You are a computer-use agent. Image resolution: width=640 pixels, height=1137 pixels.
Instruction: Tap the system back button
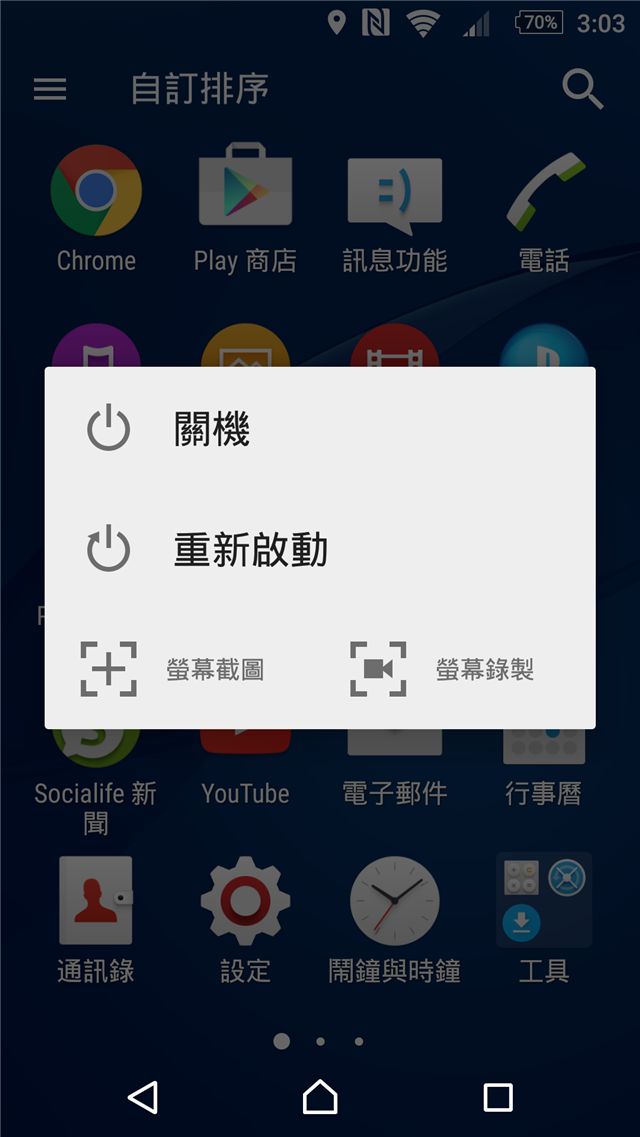point(144,1097)
